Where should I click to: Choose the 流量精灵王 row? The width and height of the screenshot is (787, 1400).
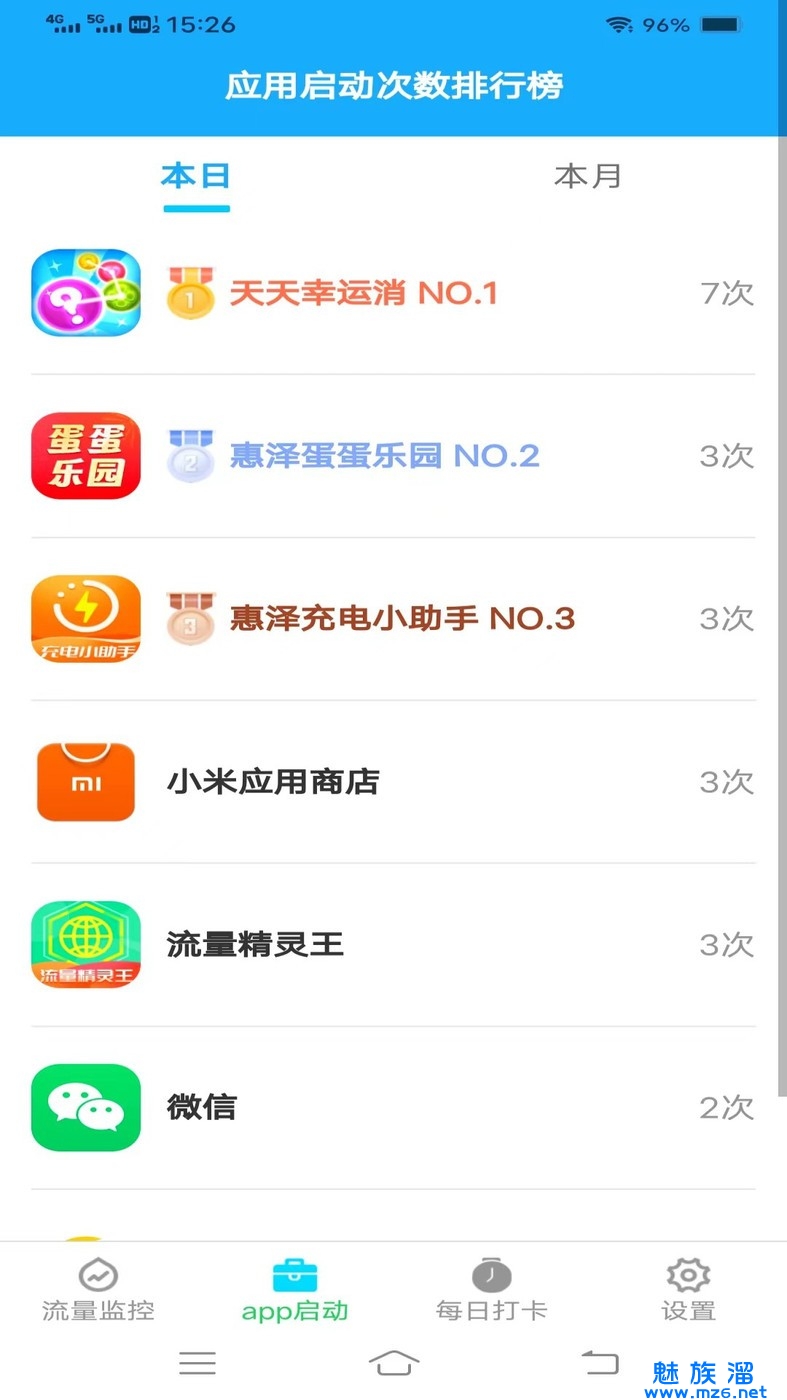point(393,945)
